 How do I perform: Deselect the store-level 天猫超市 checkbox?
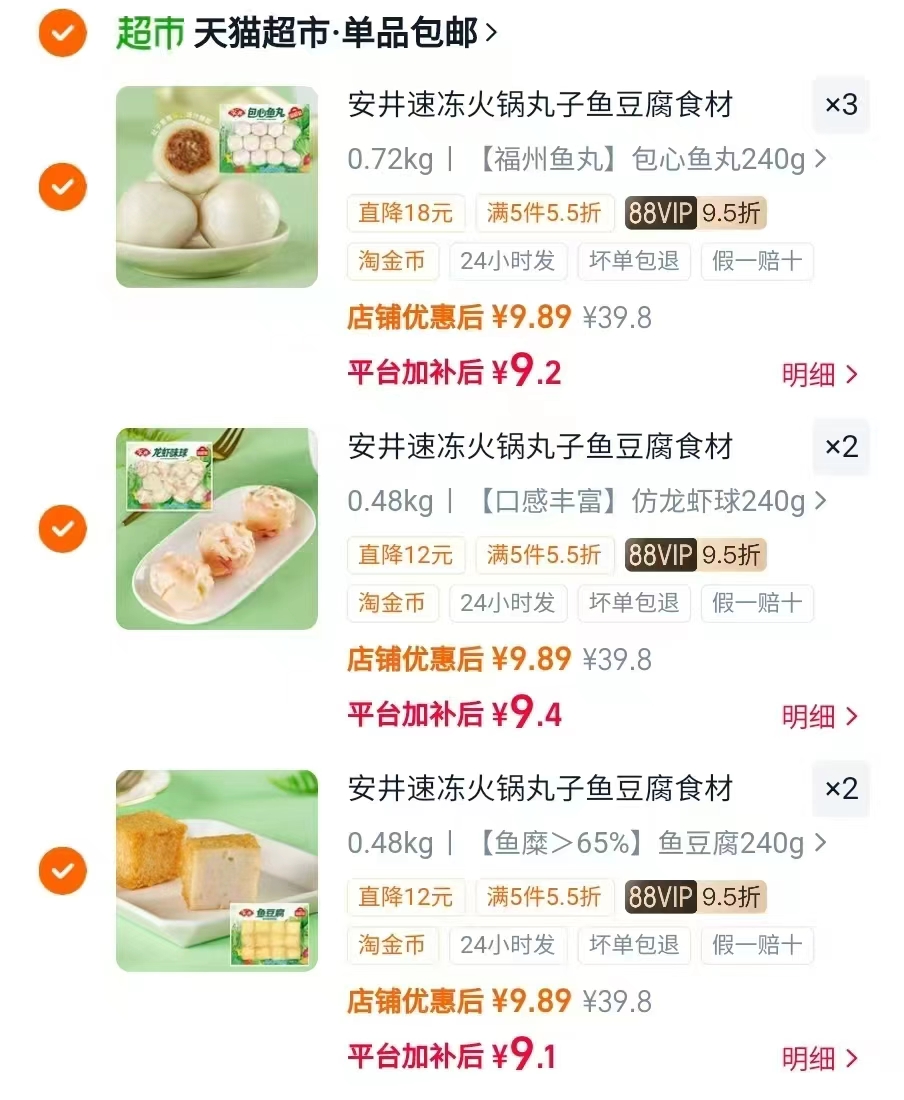point(62,33)
